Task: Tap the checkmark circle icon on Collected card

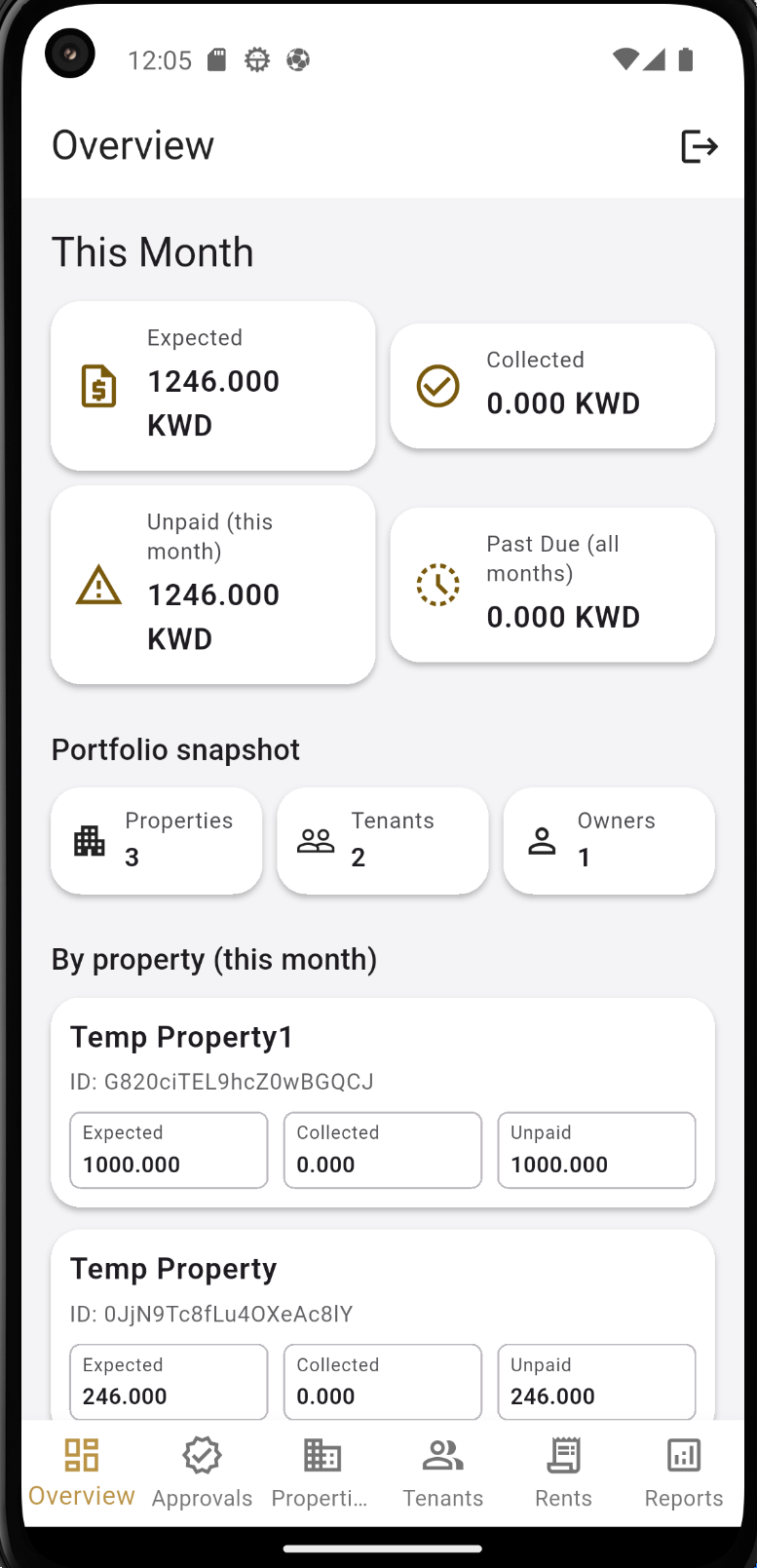Action: (x=437, y=386)
